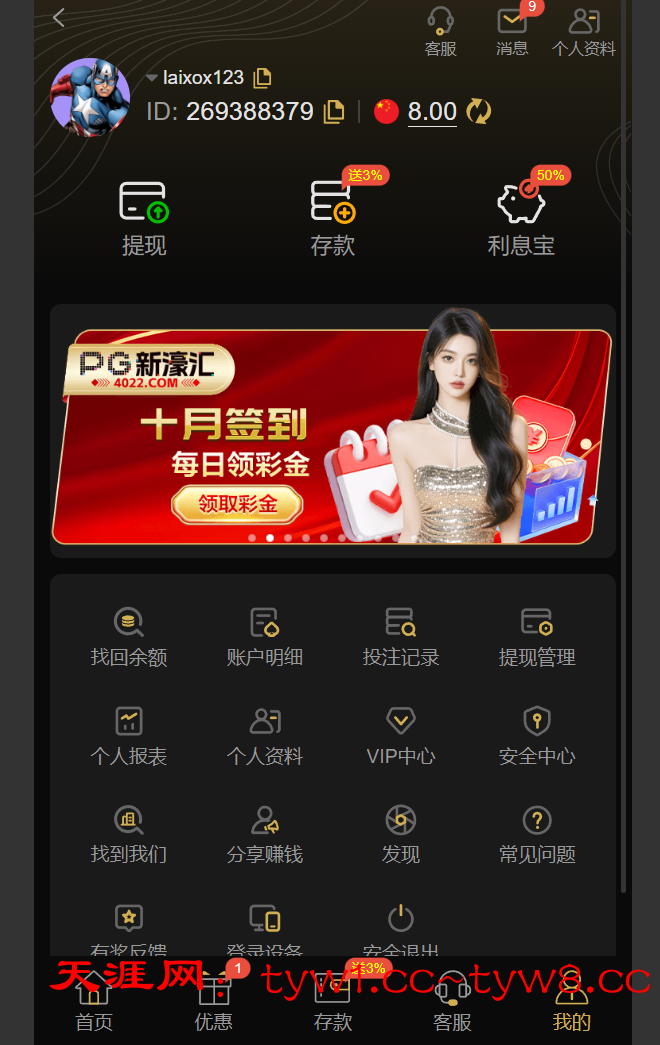Open the 利息宝 interest feature
This screenshot has width=660, height=1045.
[521, 219]
